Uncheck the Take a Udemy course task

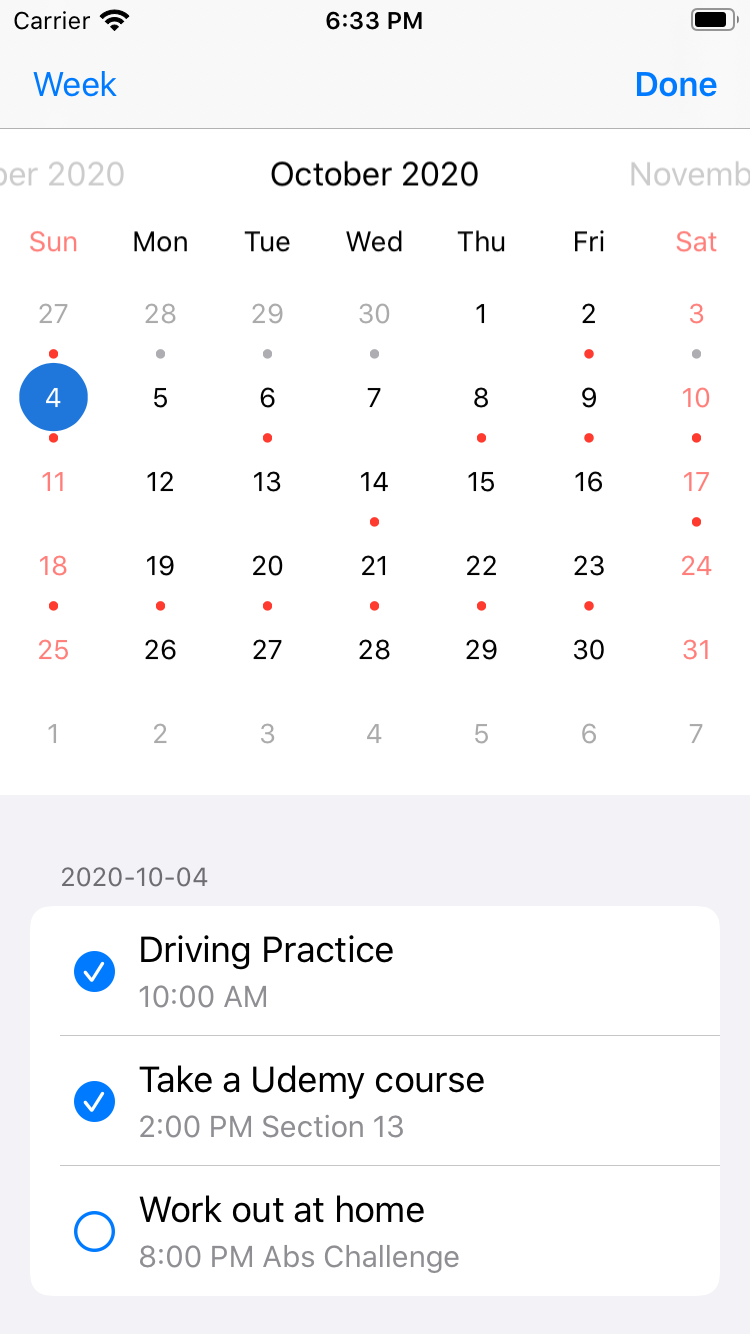[95, 1101]
